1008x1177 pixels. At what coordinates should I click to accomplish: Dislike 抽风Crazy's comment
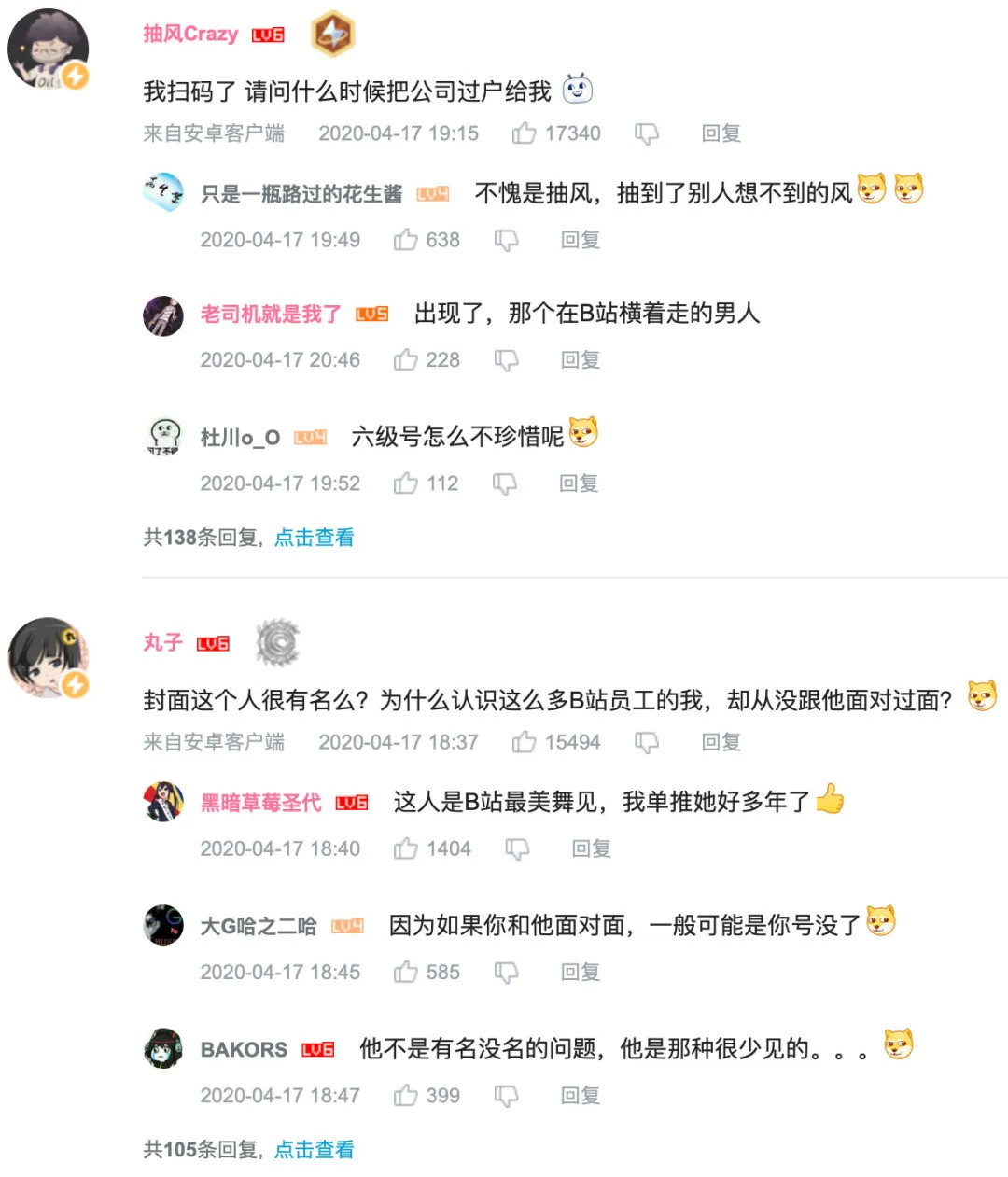pos(646,134)
